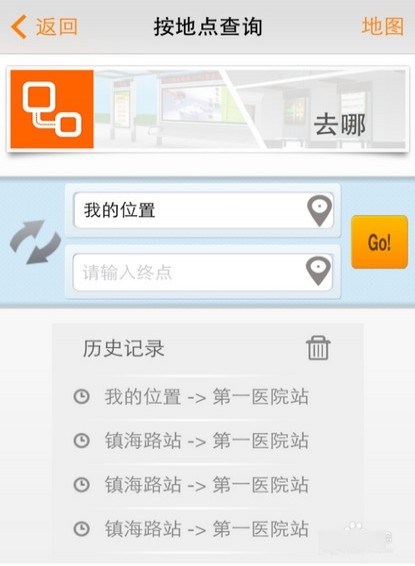415x566 pixels.
Task: Pick destination with the pin icon
Action: pos(318,271)
